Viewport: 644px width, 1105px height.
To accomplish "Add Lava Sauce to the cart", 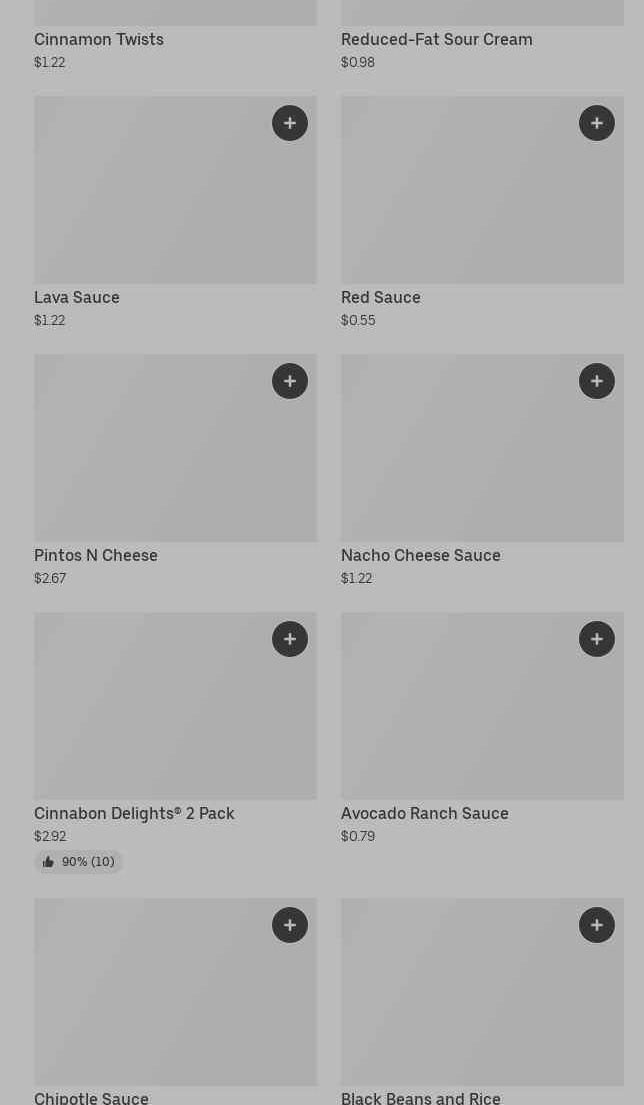I will coord(290,123).
